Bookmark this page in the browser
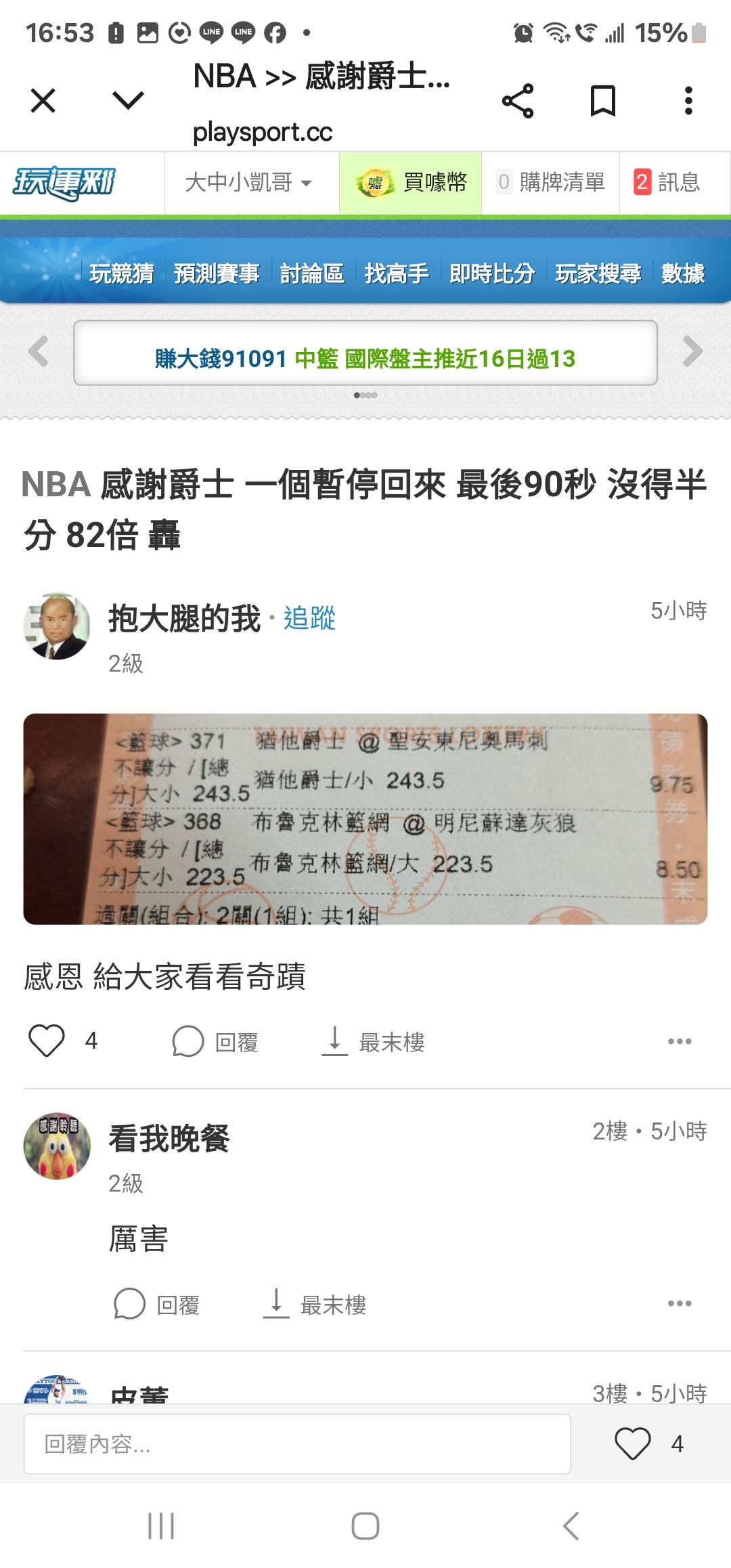 602,102
